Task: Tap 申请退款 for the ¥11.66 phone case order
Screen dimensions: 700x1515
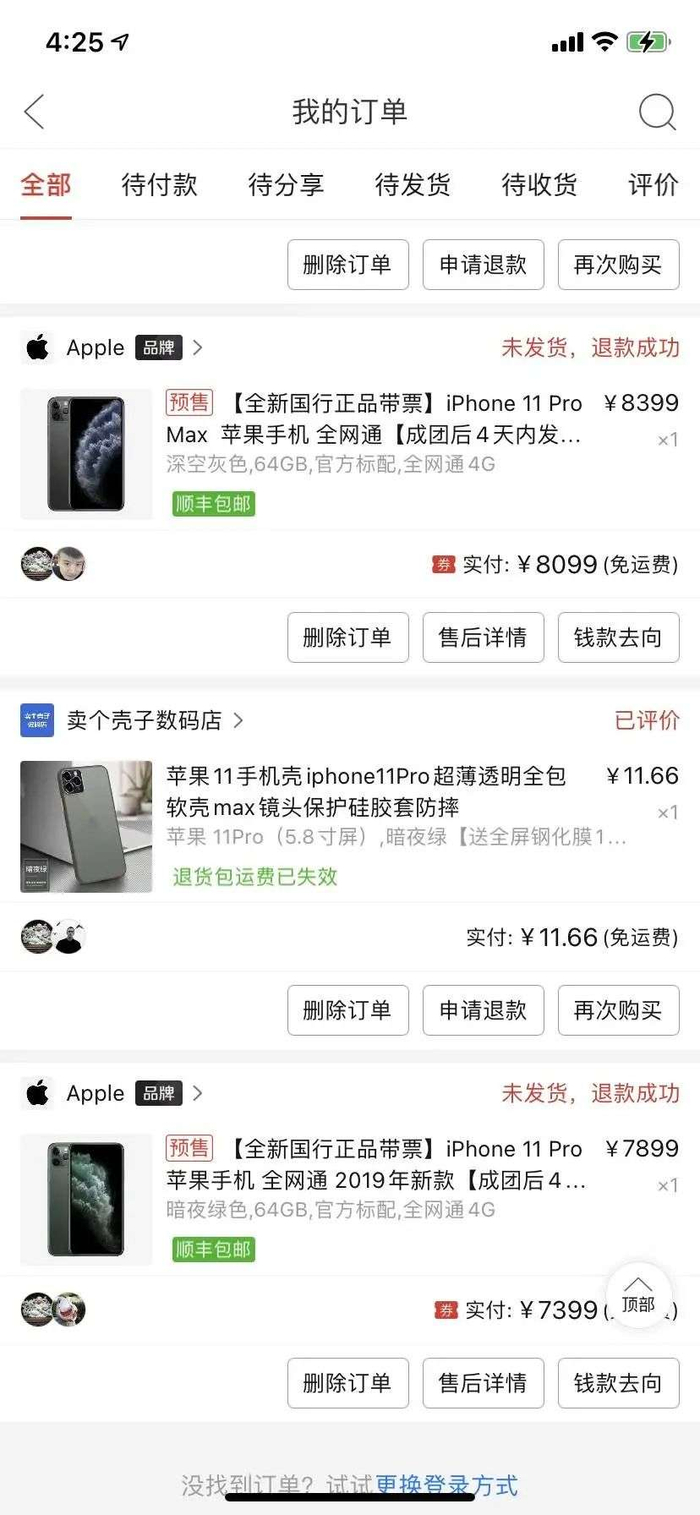Action: pyautogui.click(x=483, y=1010)
